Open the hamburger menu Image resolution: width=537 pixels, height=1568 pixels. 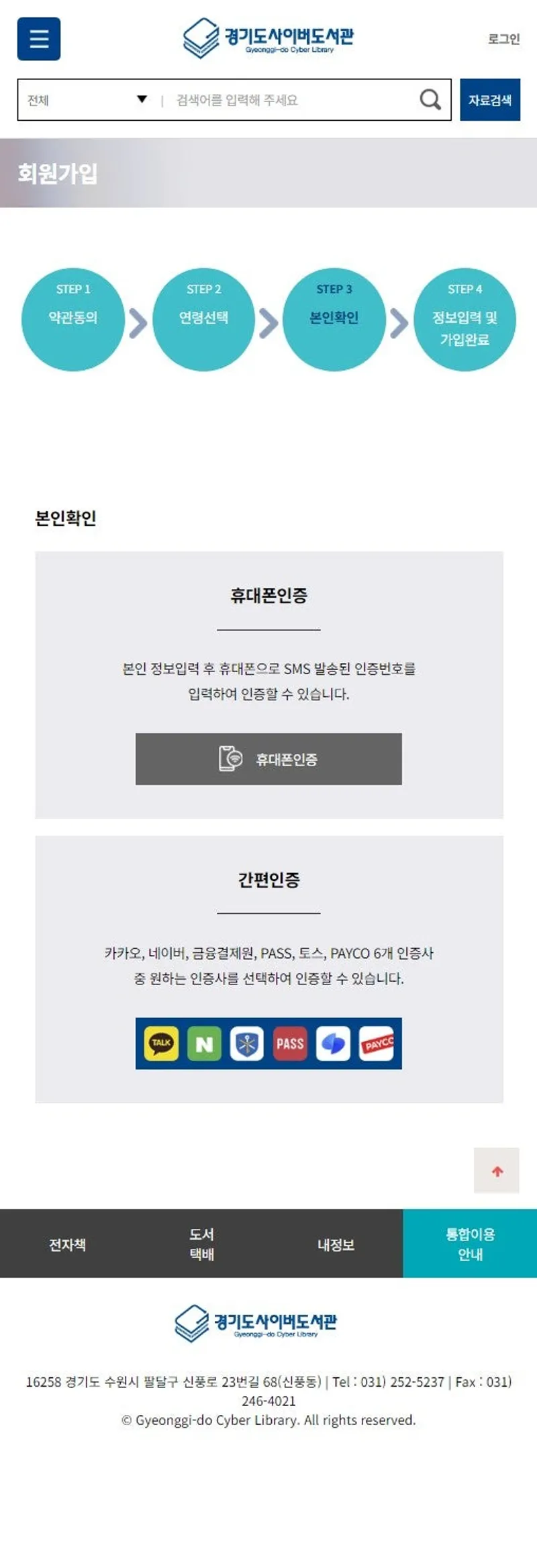pos(38,39)
